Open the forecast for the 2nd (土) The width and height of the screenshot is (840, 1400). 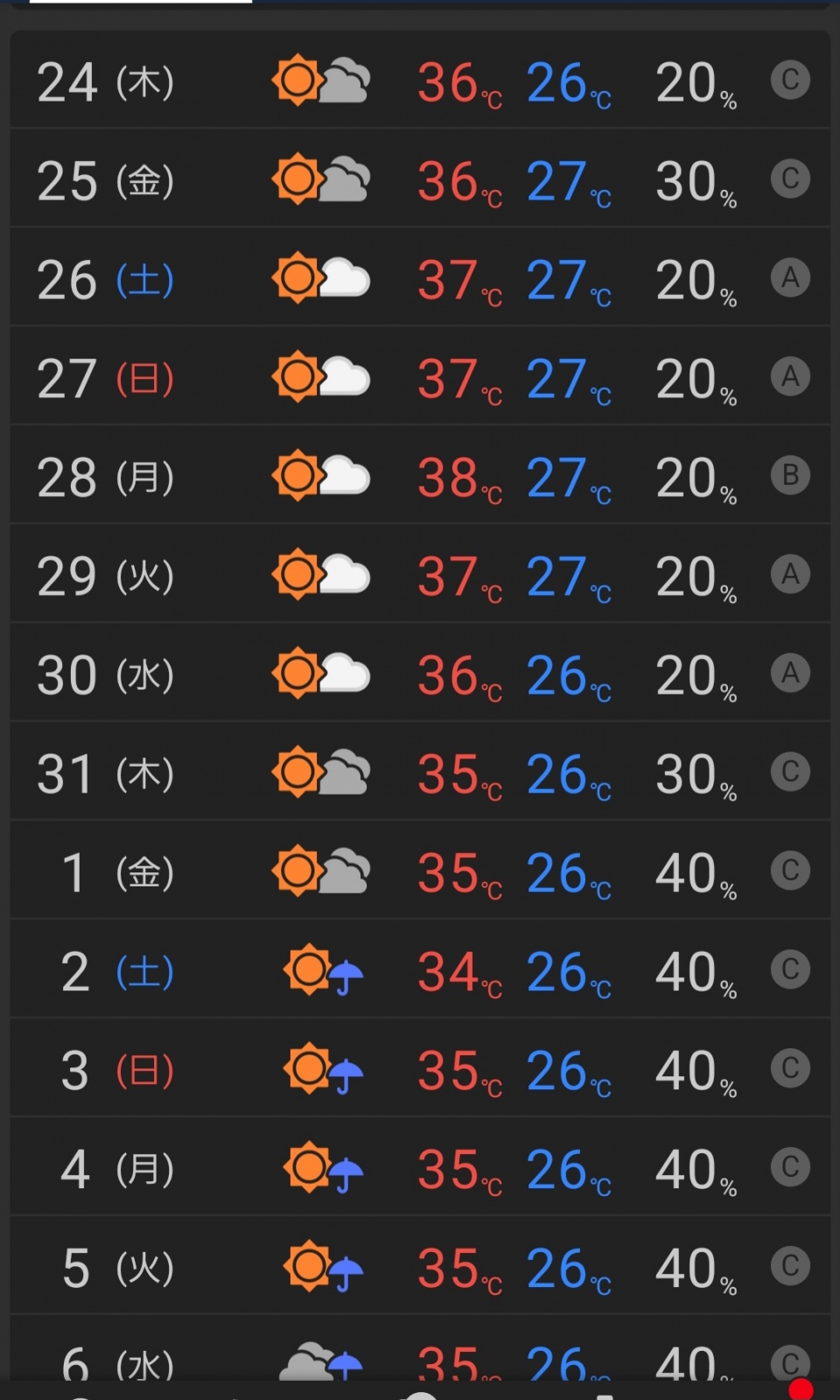pos(420,969)
